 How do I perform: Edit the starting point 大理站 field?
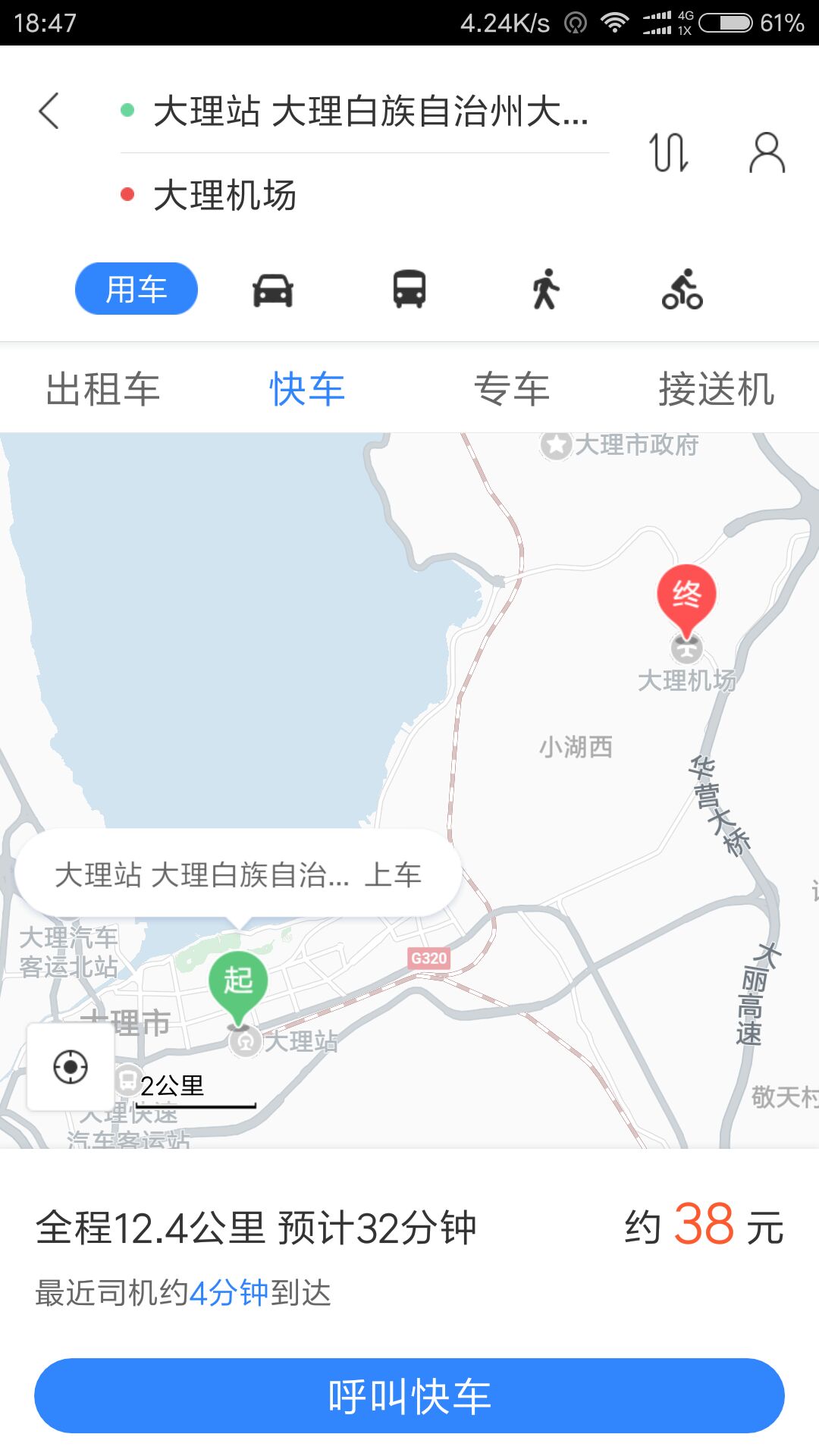point(365,111)
